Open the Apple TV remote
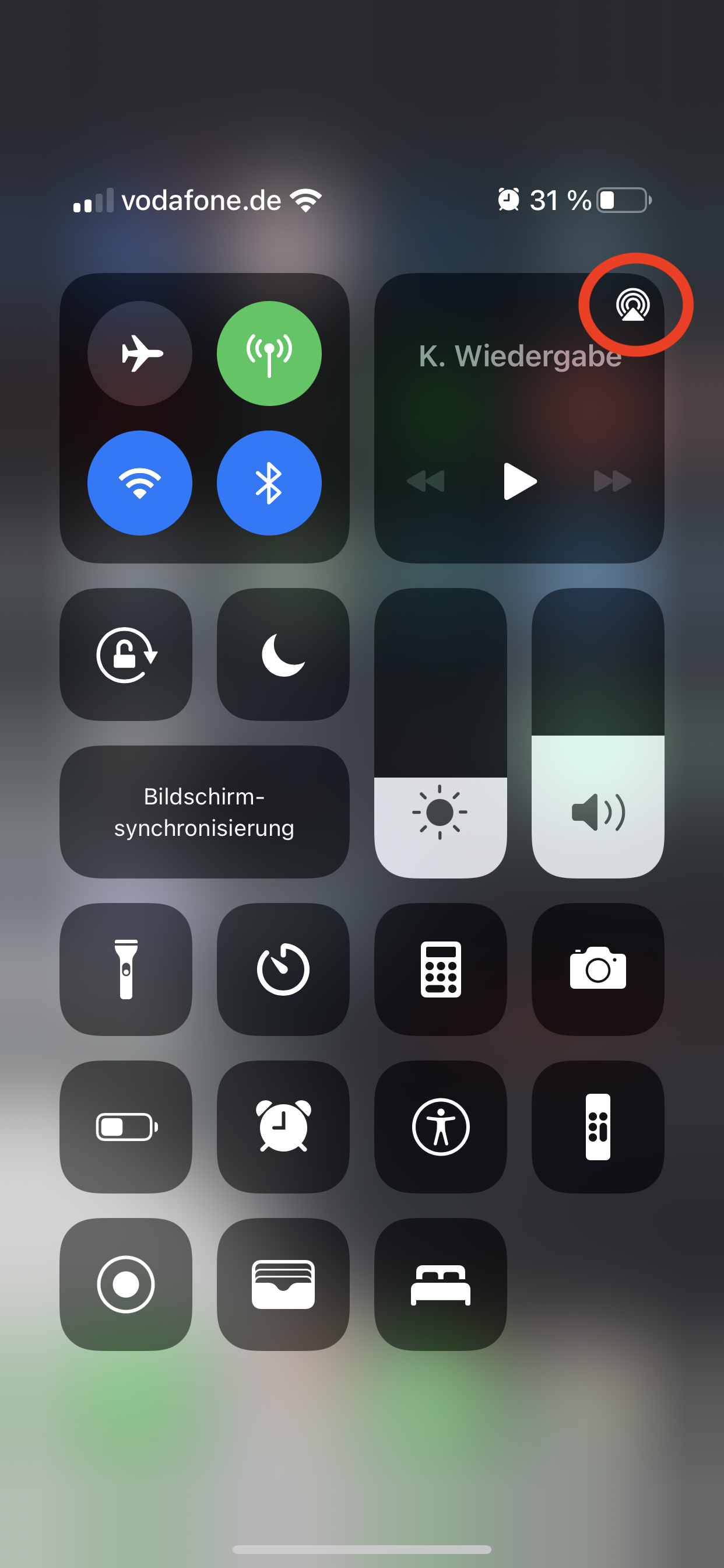The image size is (724, 1568). (x=598, y=1126)
